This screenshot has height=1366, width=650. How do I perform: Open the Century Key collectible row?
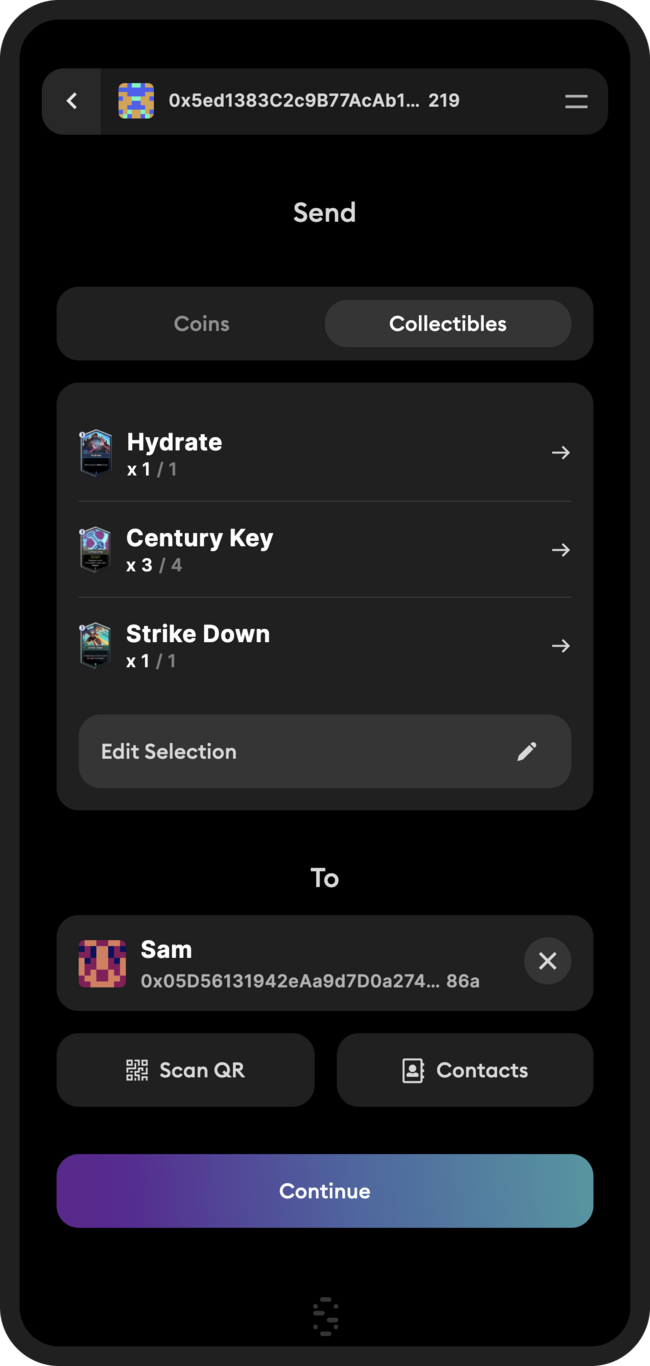325,549
